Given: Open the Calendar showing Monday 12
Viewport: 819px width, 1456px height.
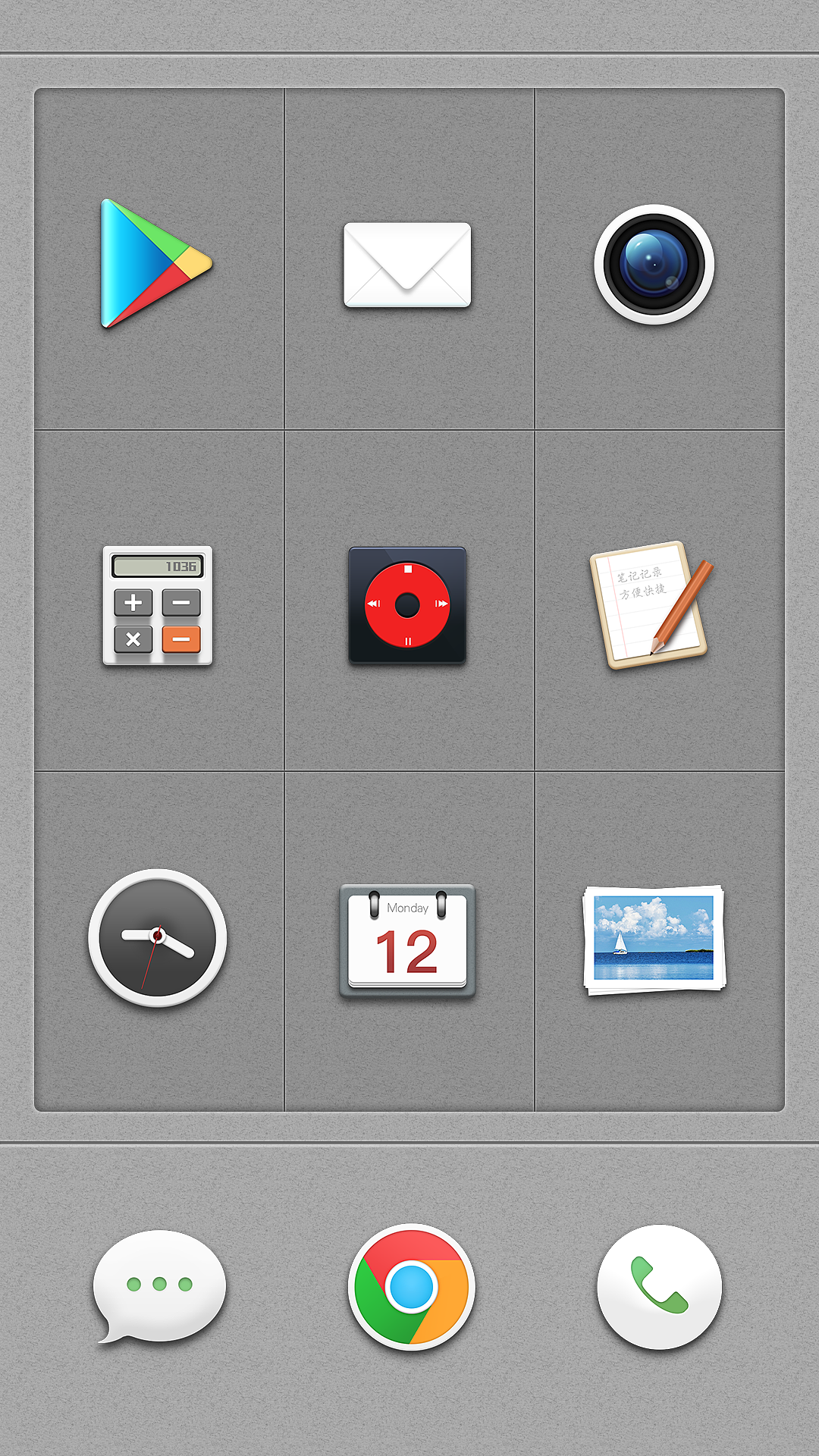Looking at the screenshot, I should click(x=407, y=940).
